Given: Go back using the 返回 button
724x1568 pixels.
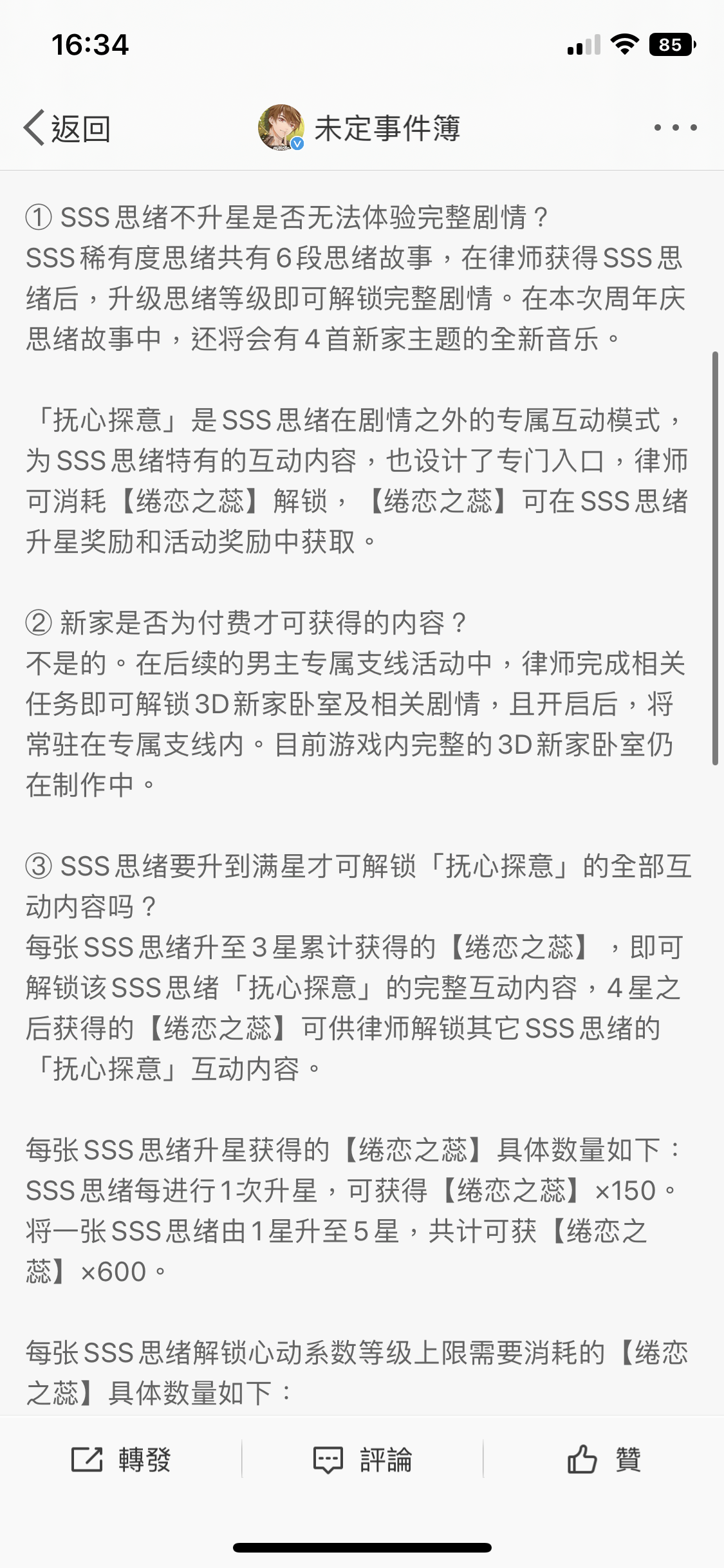Looking at the screenshot, I should (x=68, y=128).
